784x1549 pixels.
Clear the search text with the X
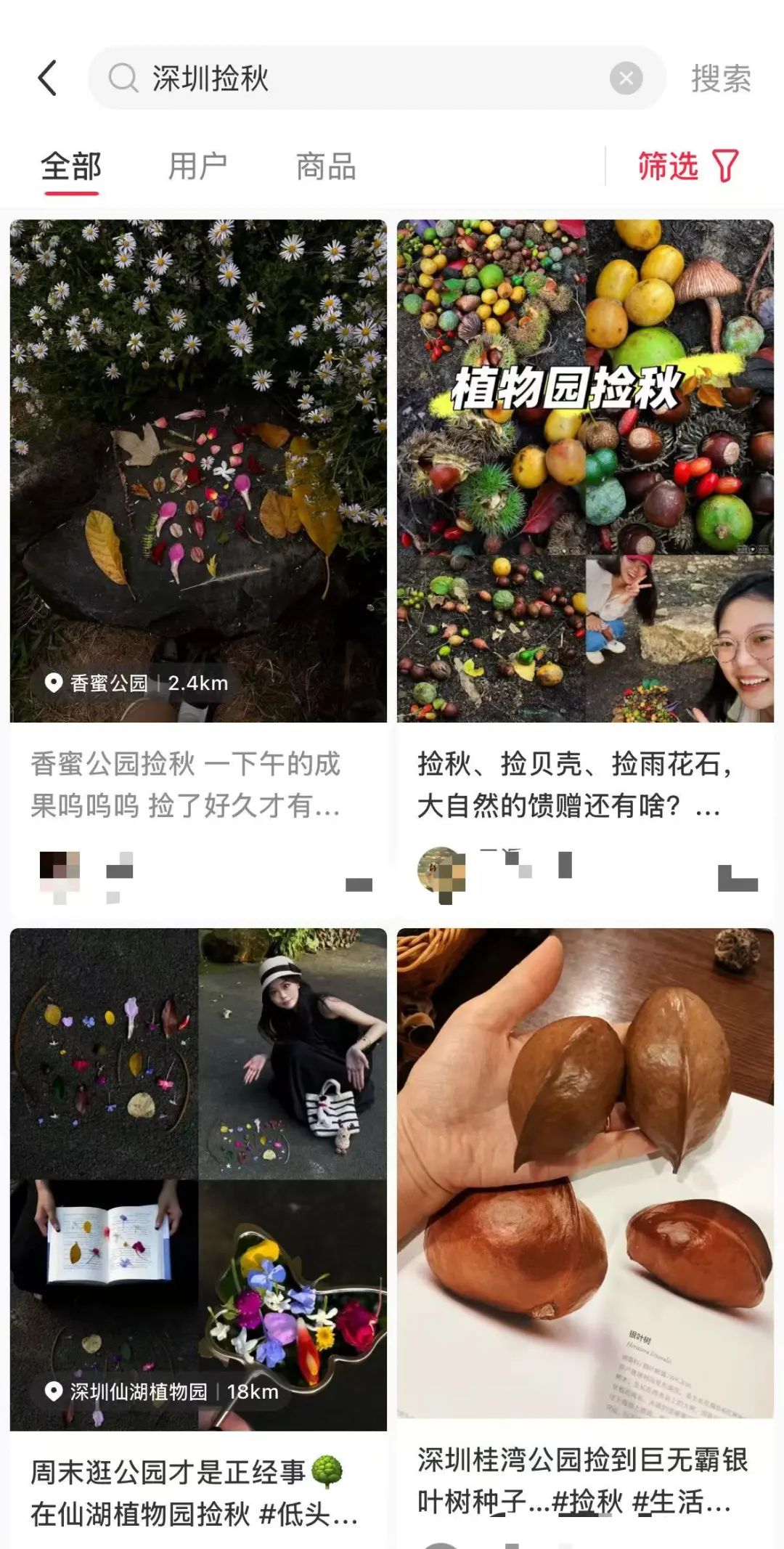(626, 78)
